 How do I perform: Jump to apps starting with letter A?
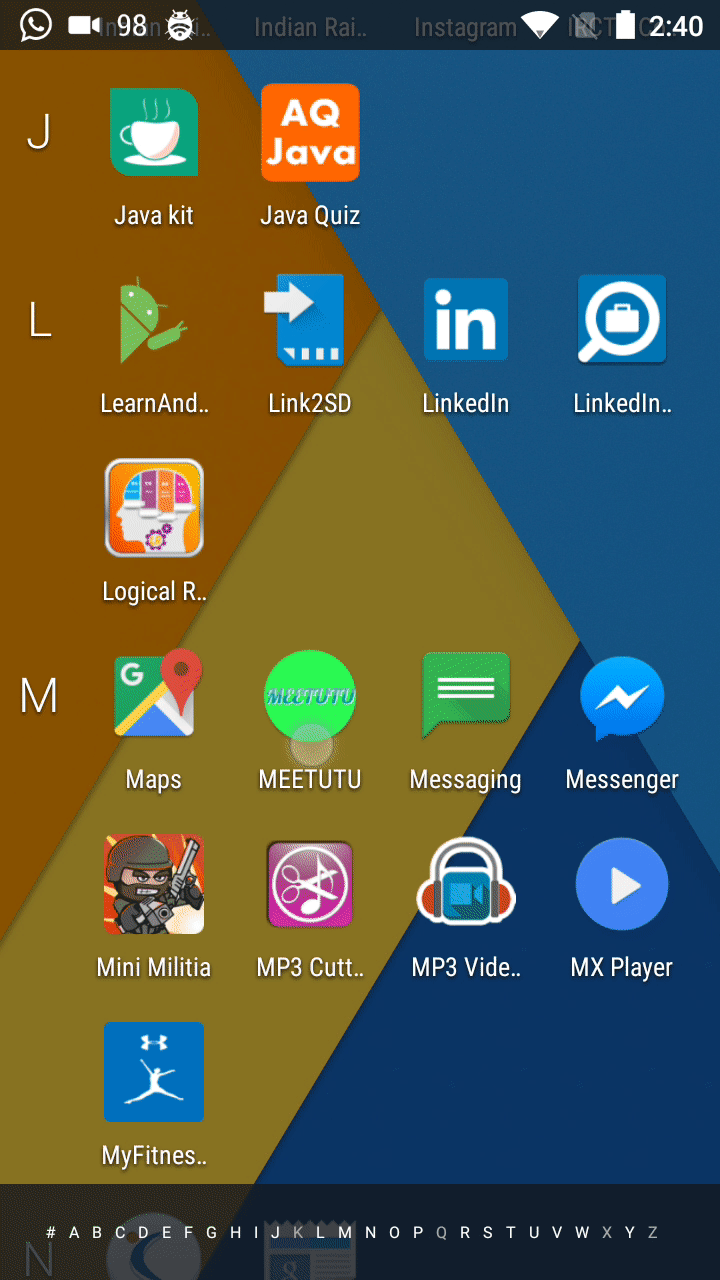click(x=72, y=1233)
